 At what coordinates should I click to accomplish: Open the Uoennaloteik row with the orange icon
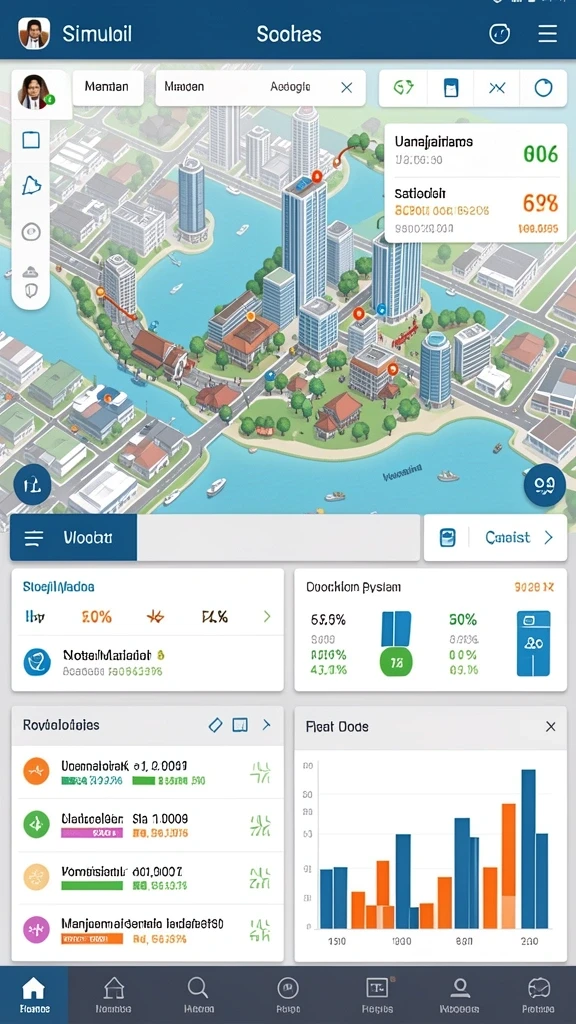(x=148, y=772)
